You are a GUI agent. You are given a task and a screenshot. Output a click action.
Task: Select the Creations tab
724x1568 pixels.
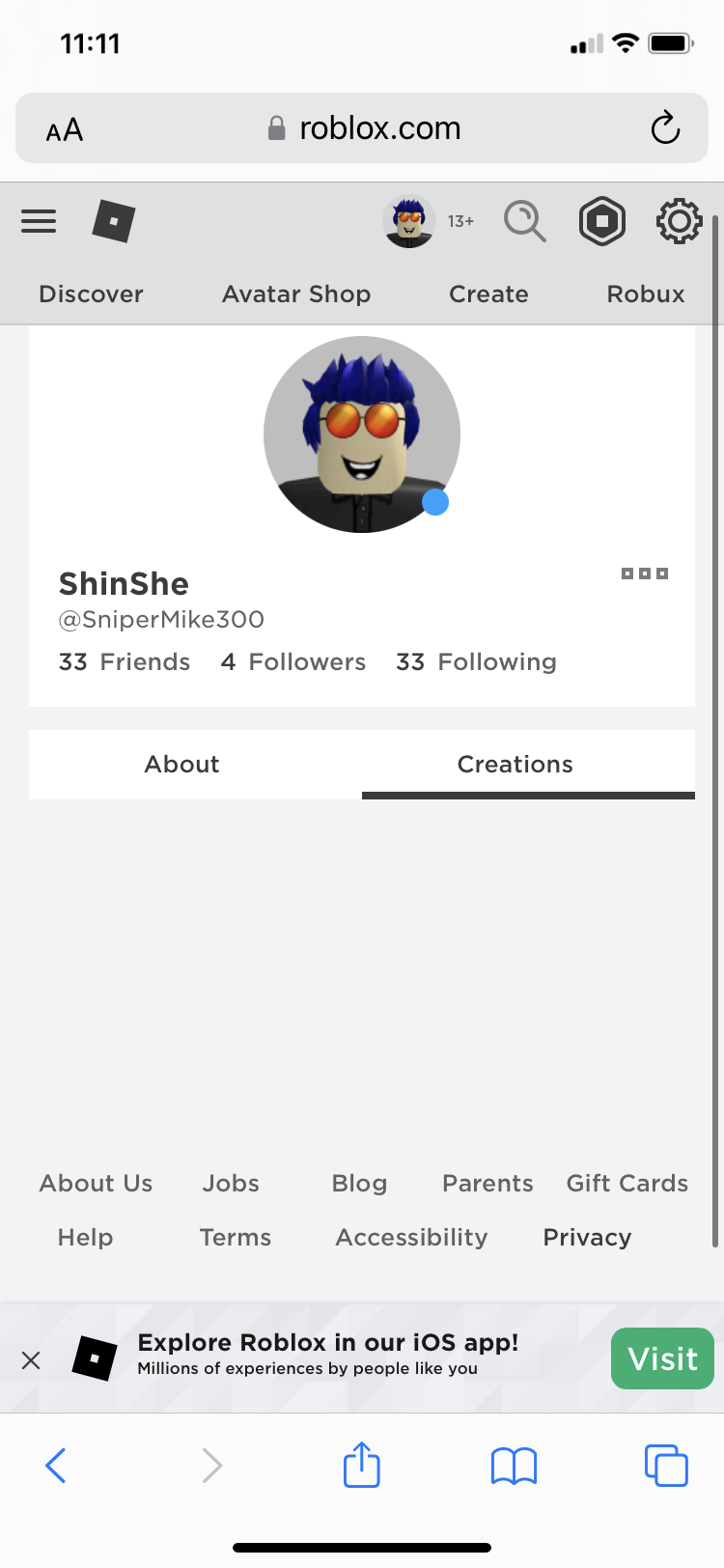515,765
